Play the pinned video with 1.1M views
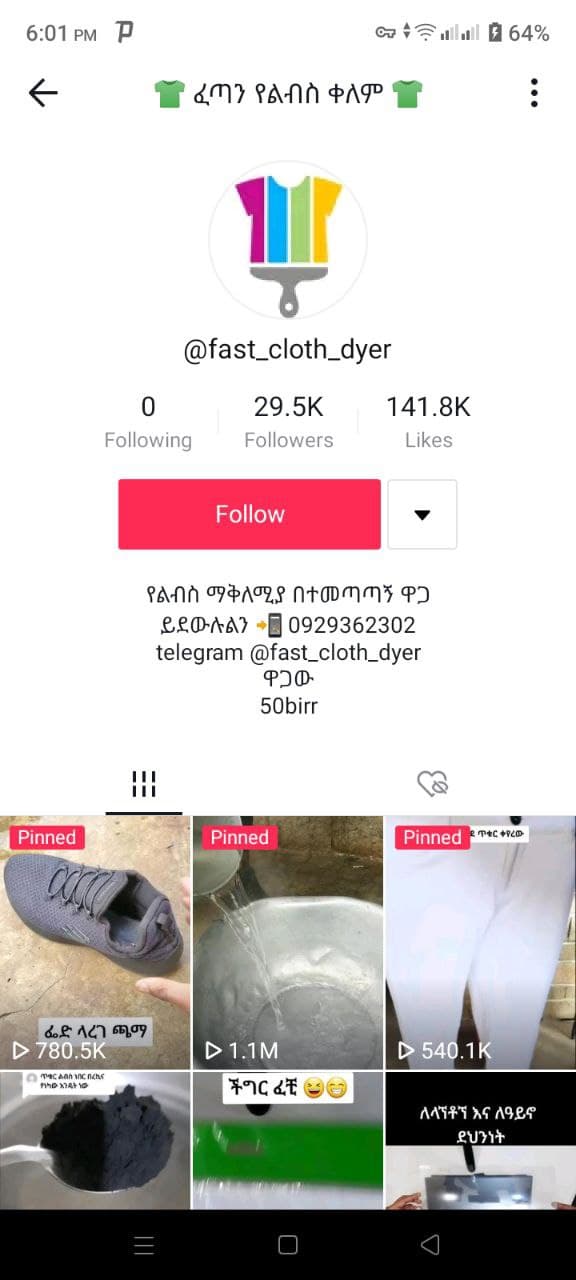 click(288, 942)
